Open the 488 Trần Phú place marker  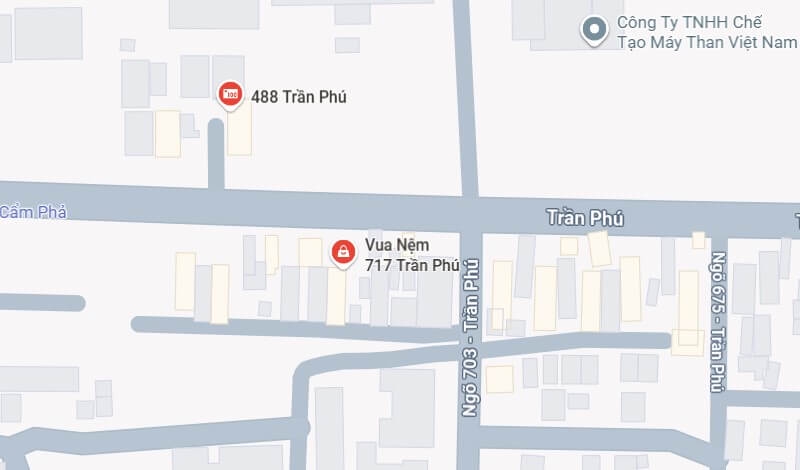pyautogui.click(x=230, y=94)
